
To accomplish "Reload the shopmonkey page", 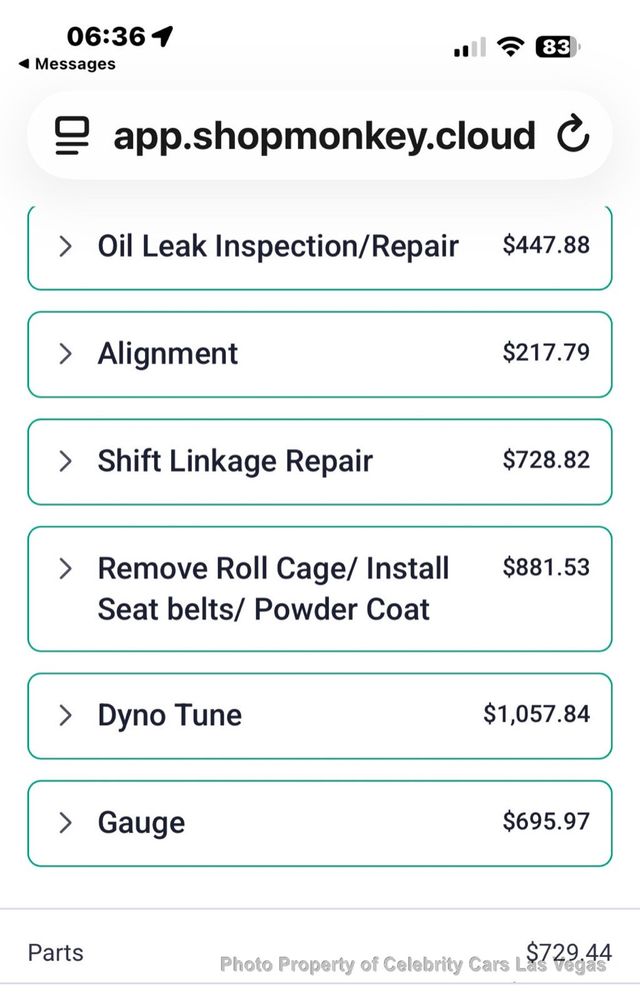I will click(573, 135).
